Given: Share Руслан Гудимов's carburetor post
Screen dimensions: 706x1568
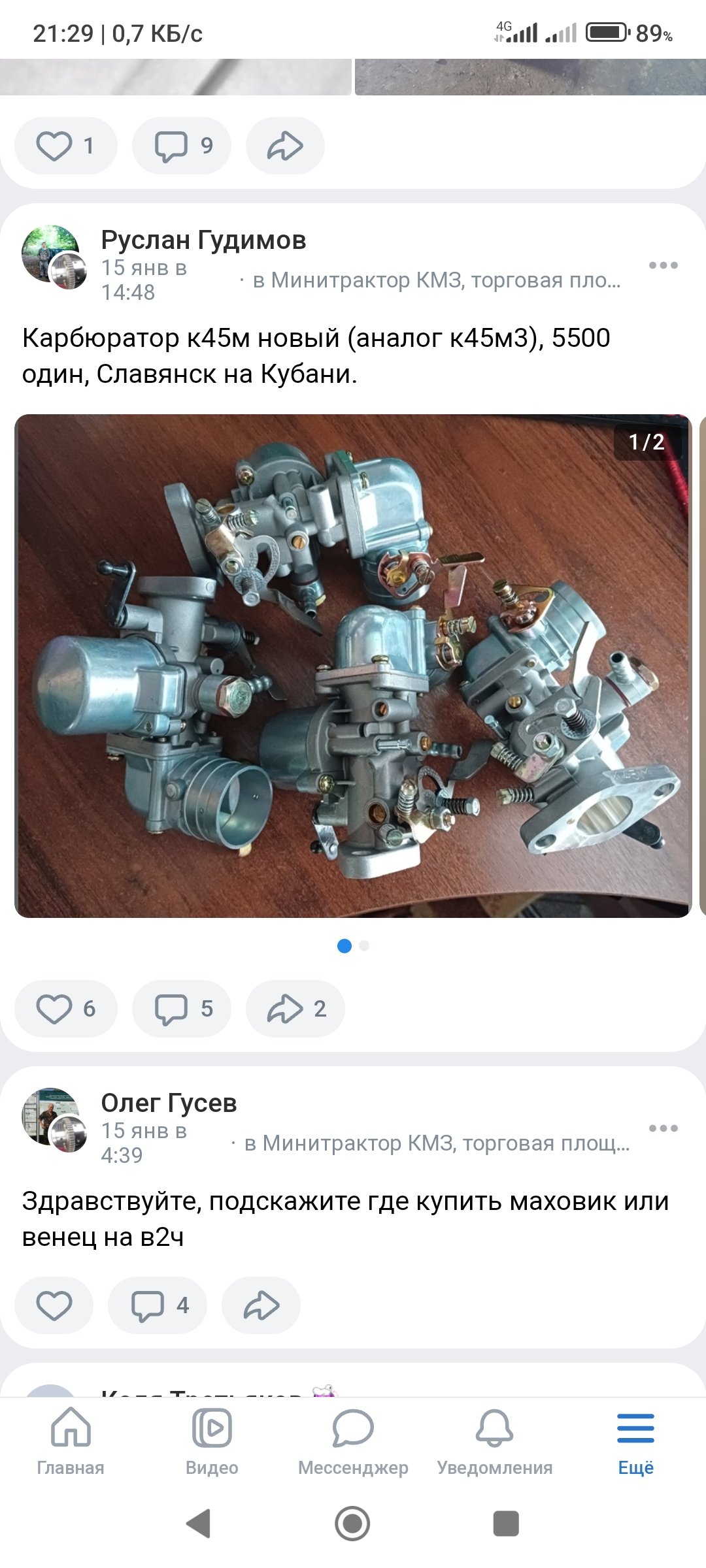Looking at the screenshot, I should (x=295, y=1009).
